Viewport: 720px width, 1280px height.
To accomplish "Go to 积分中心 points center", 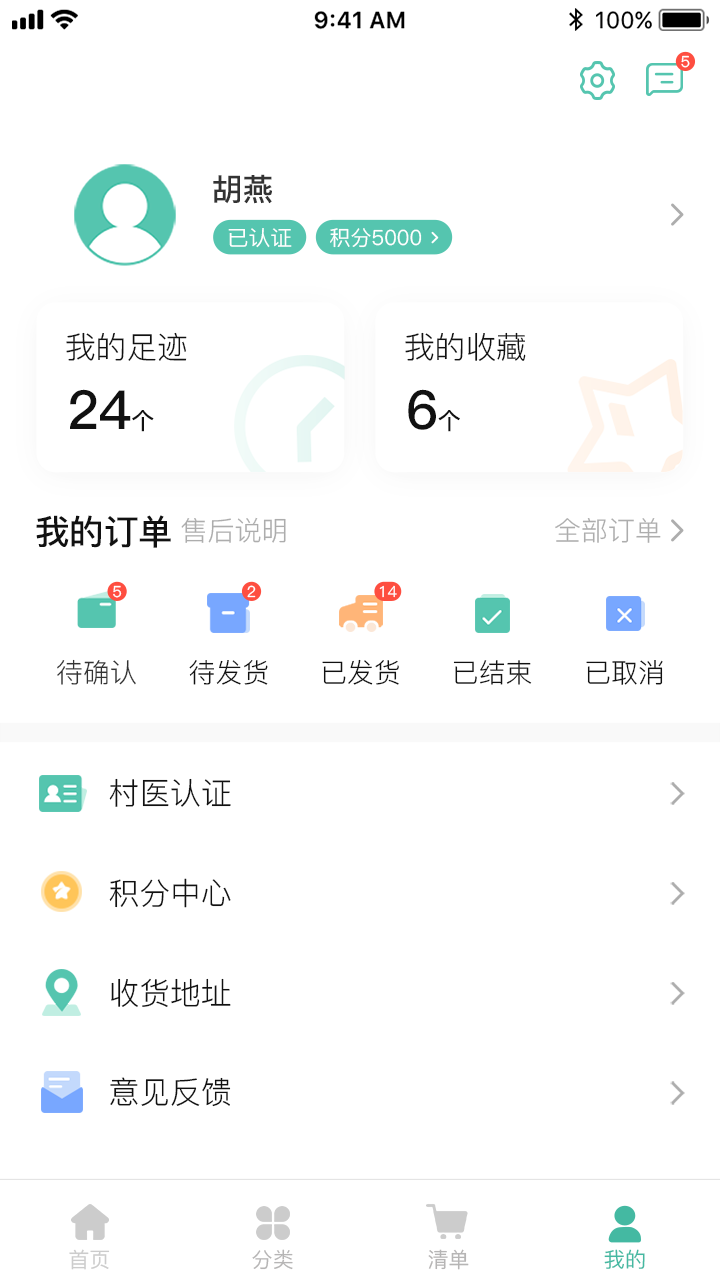I will pyautogui.click(x=360, y=892).
